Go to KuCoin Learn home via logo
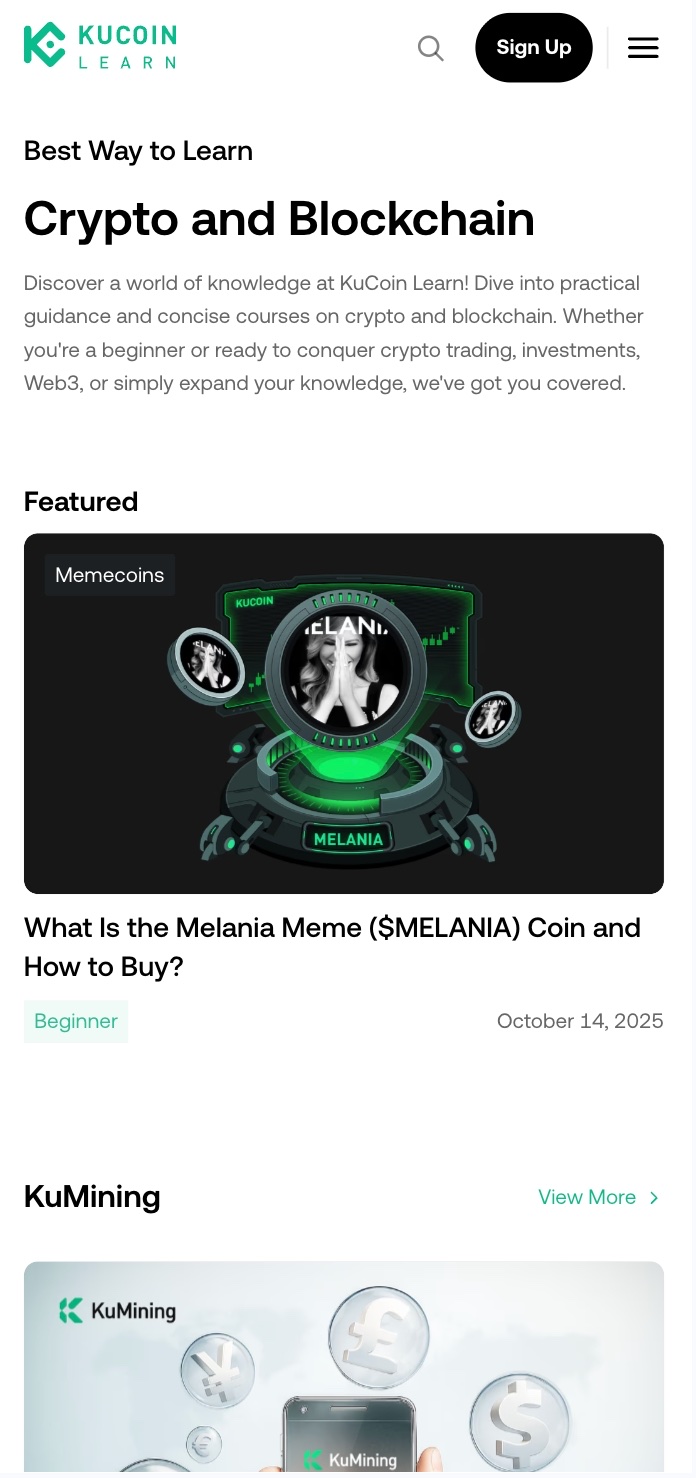Image resolution: width=696 pixels, height=1478 pixels. pyautogui.click(x=100, y=46)
